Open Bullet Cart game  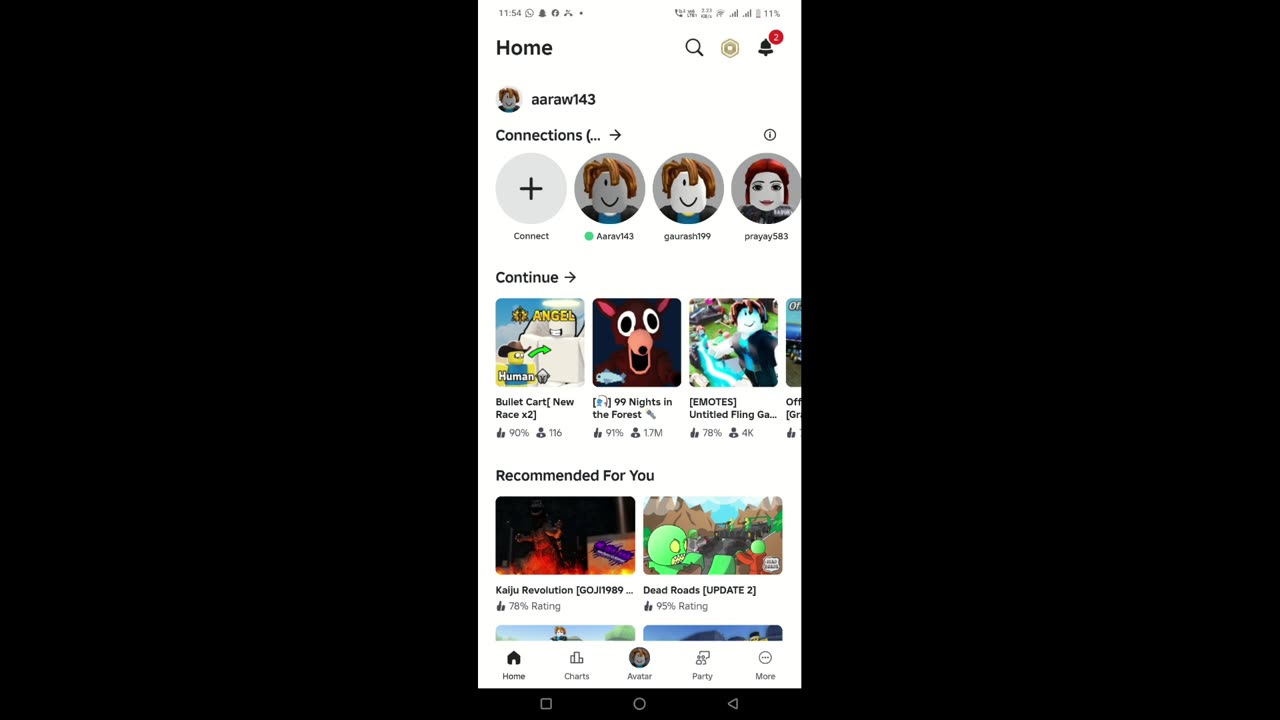540,343
